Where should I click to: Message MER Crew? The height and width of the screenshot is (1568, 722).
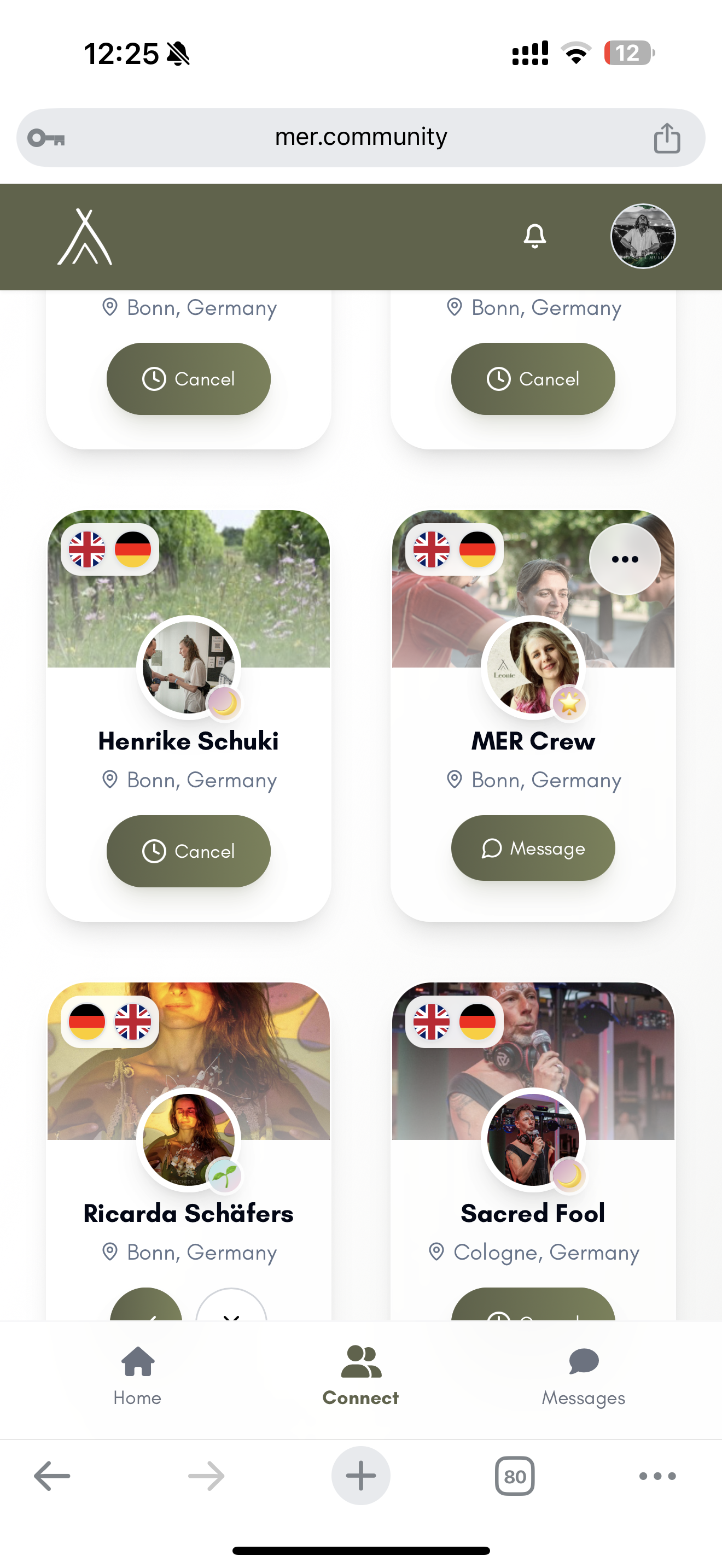[x=533, y=848]
